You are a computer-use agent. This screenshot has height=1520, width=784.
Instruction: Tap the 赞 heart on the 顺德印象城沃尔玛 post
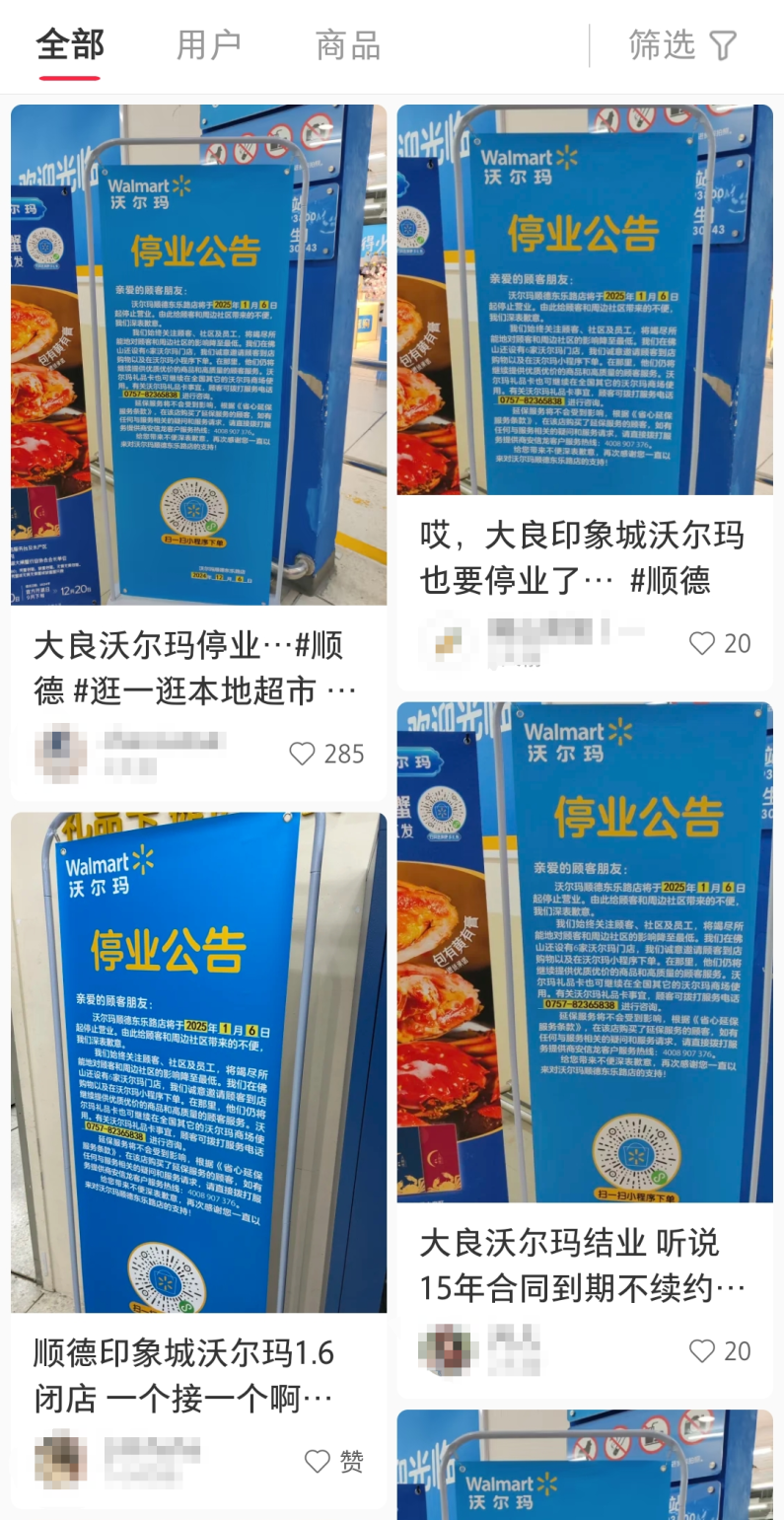(x=318, y=1461)
